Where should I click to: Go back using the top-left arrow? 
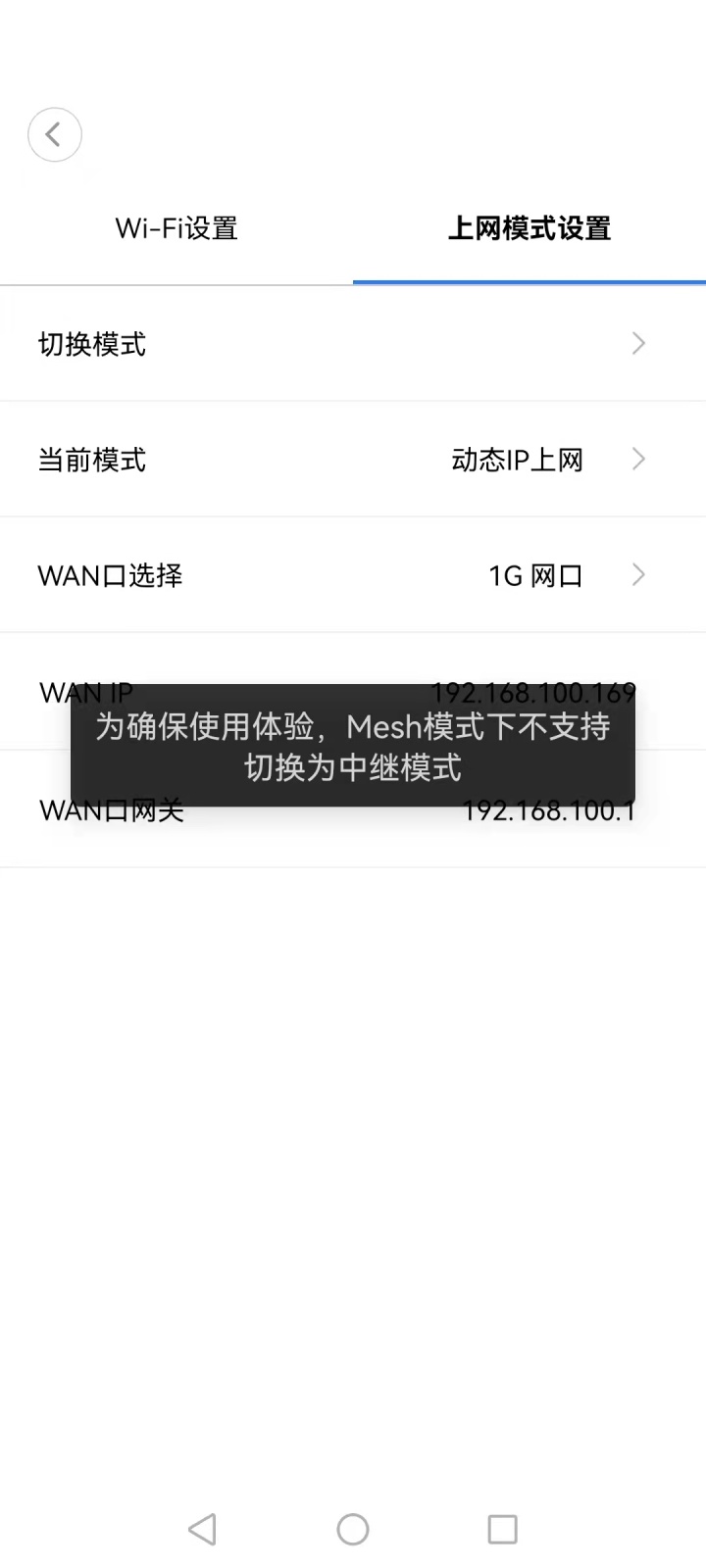[x=55, y=134]
